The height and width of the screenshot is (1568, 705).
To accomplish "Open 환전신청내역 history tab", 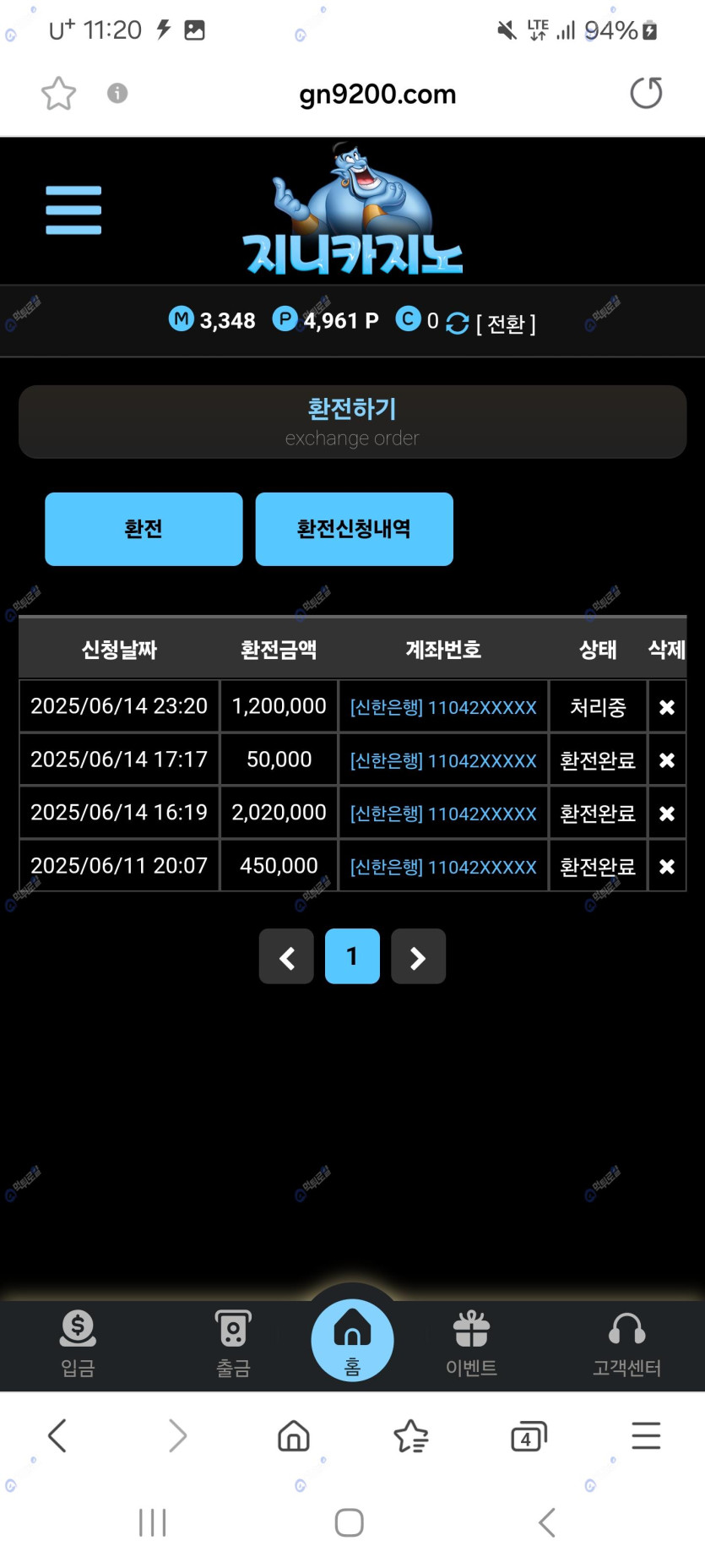I will [x=354, y=529].
